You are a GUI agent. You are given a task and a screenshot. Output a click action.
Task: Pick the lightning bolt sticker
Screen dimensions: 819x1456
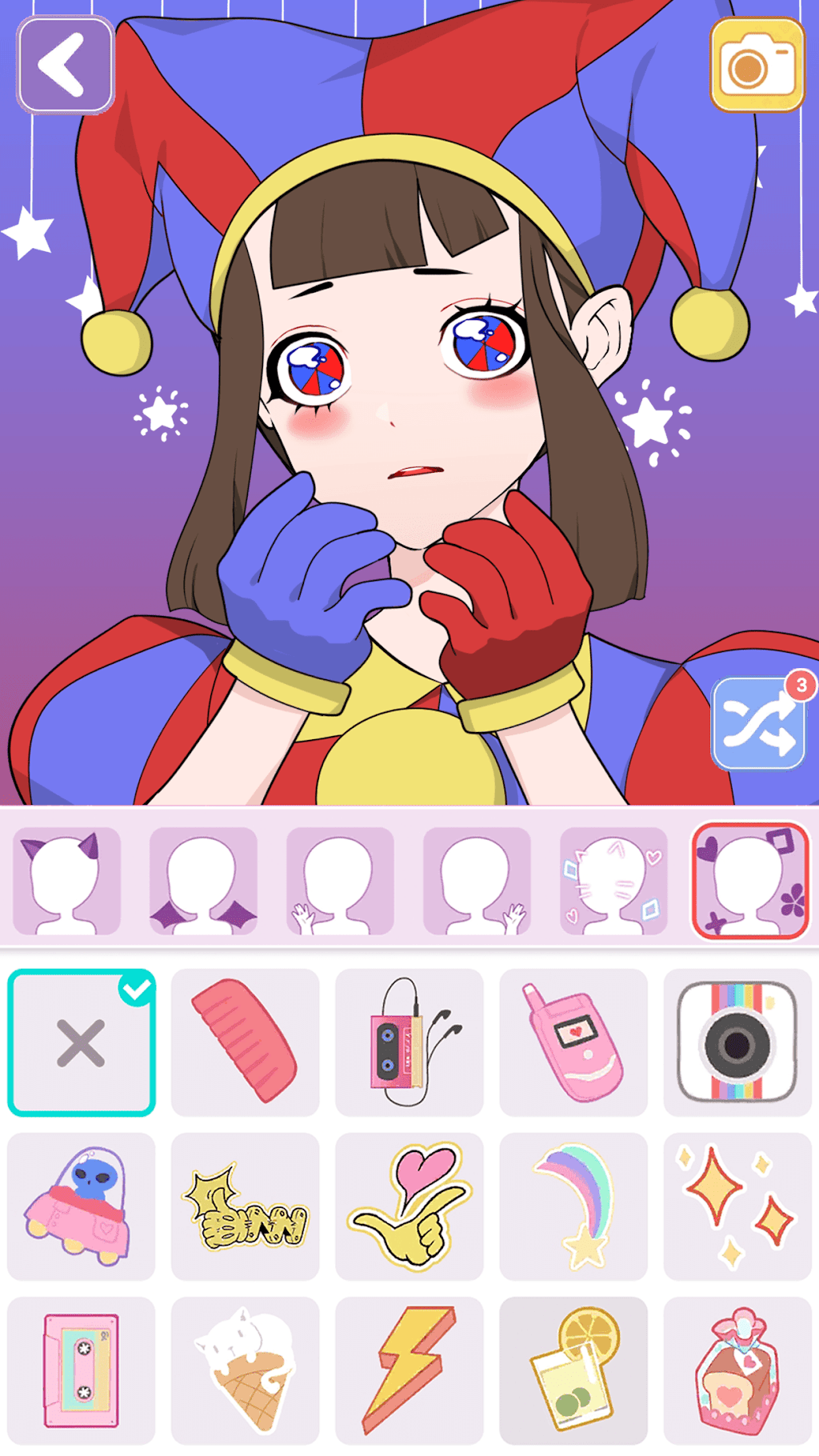409,1370
